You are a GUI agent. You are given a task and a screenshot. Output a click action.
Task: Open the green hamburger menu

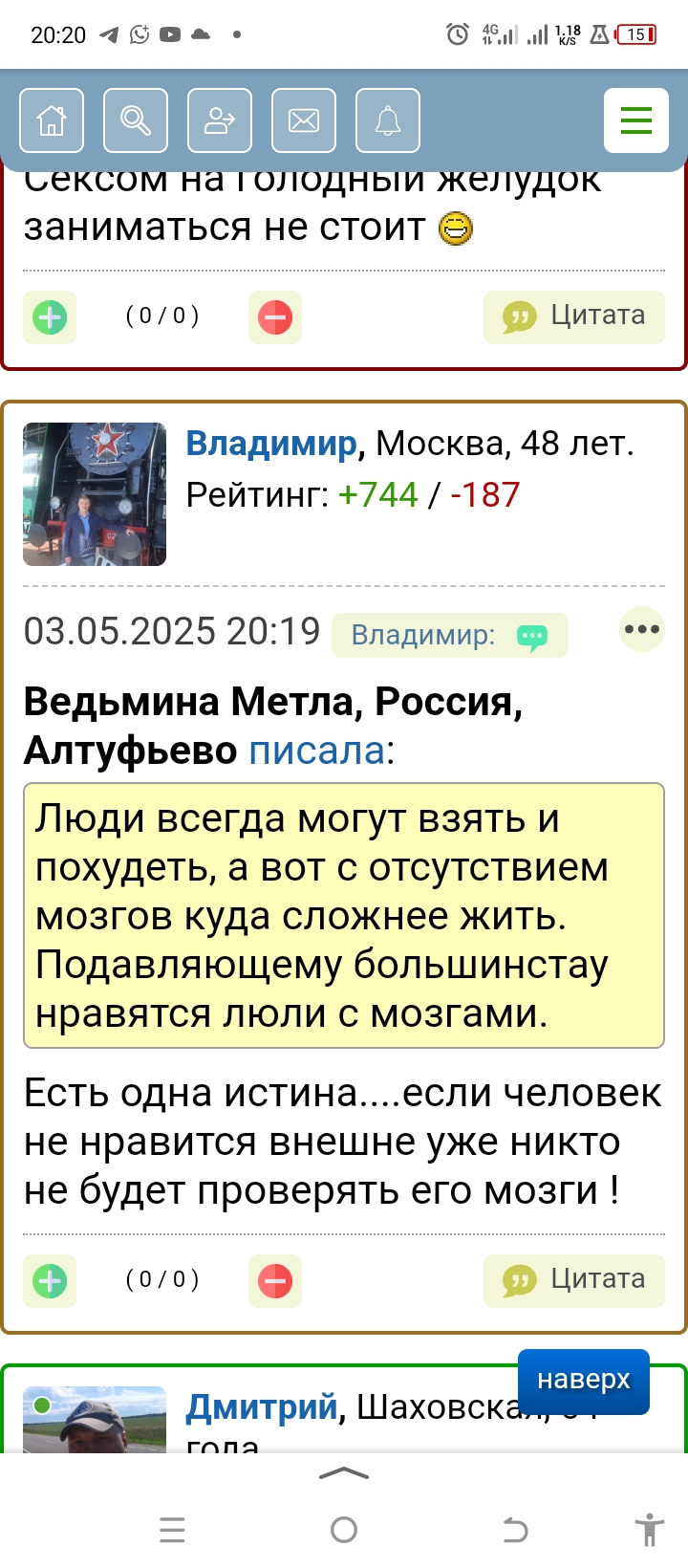pos(635,120)
